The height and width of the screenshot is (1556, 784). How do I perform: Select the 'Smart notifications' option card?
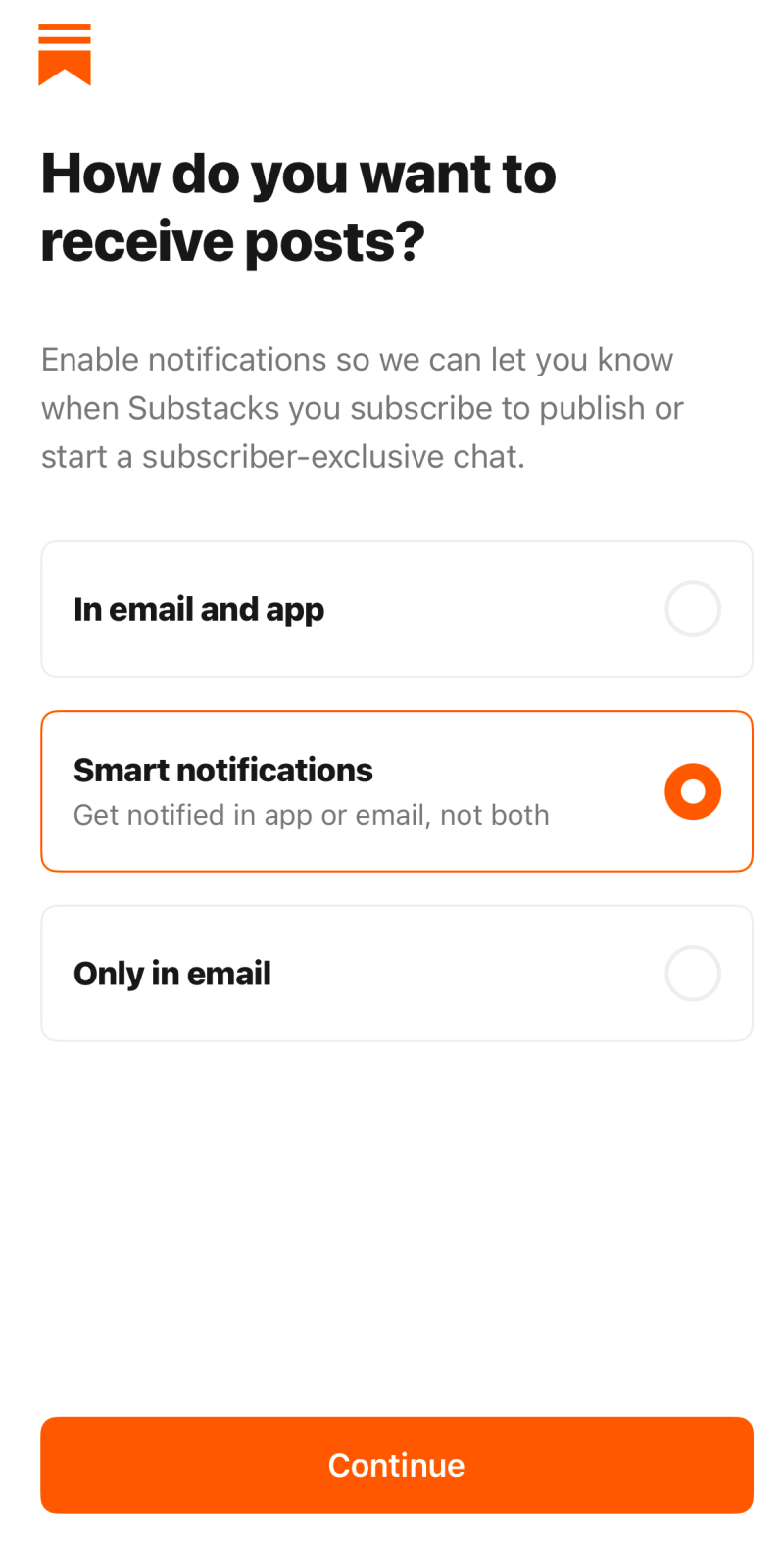point(396,791)
